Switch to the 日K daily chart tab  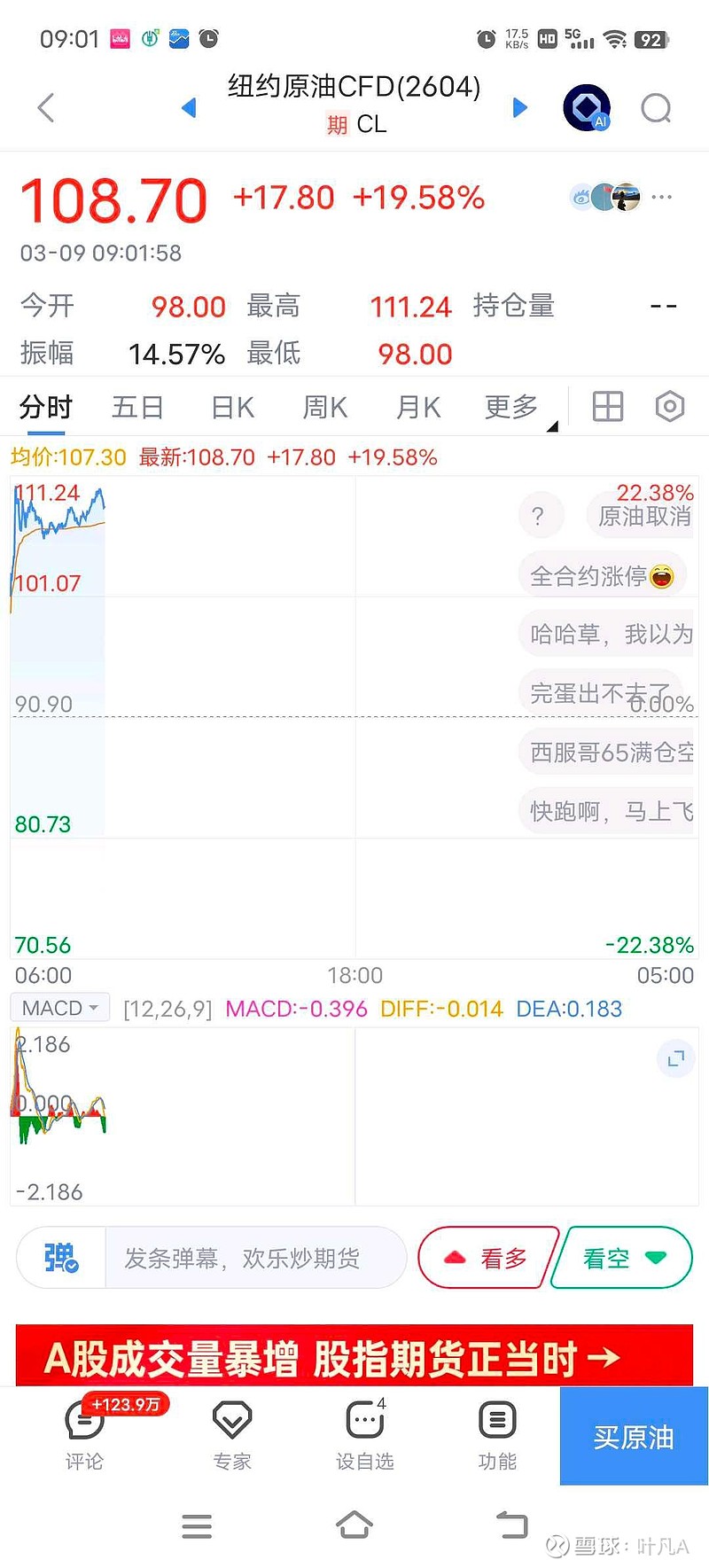click(x=230, y=406)
